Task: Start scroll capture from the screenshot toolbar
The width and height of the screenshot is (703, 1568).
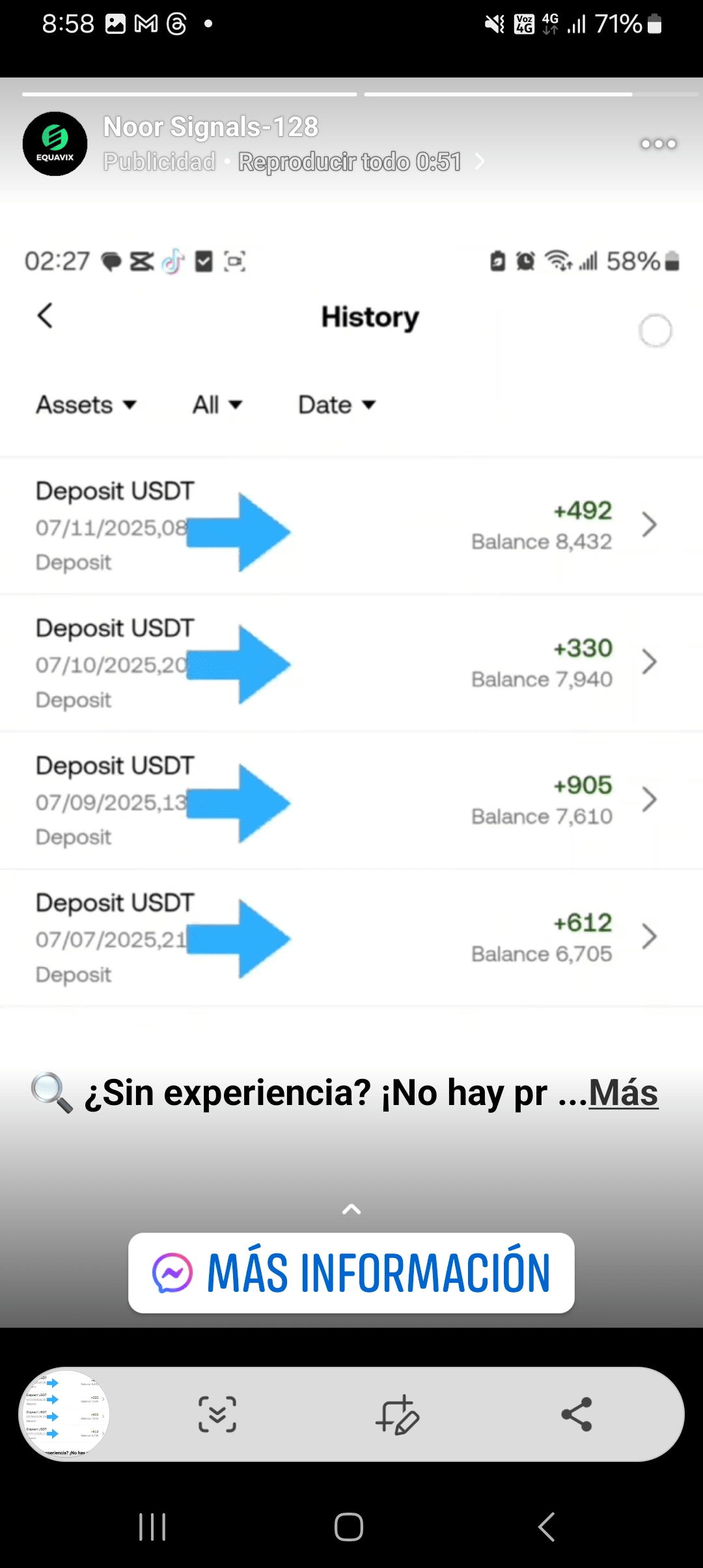Action: click(x=217, y=1414)
